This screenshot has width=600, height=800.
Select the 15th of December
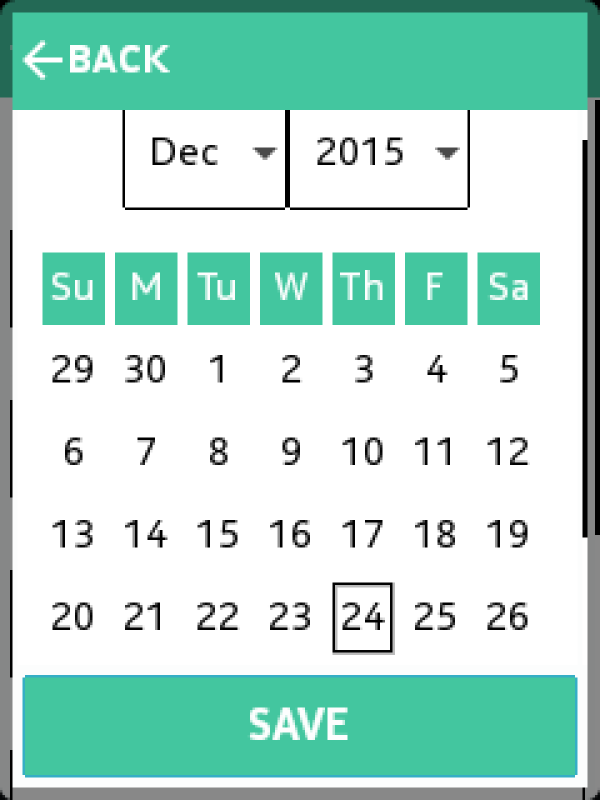pyautogui.click(x=217, y=535)
